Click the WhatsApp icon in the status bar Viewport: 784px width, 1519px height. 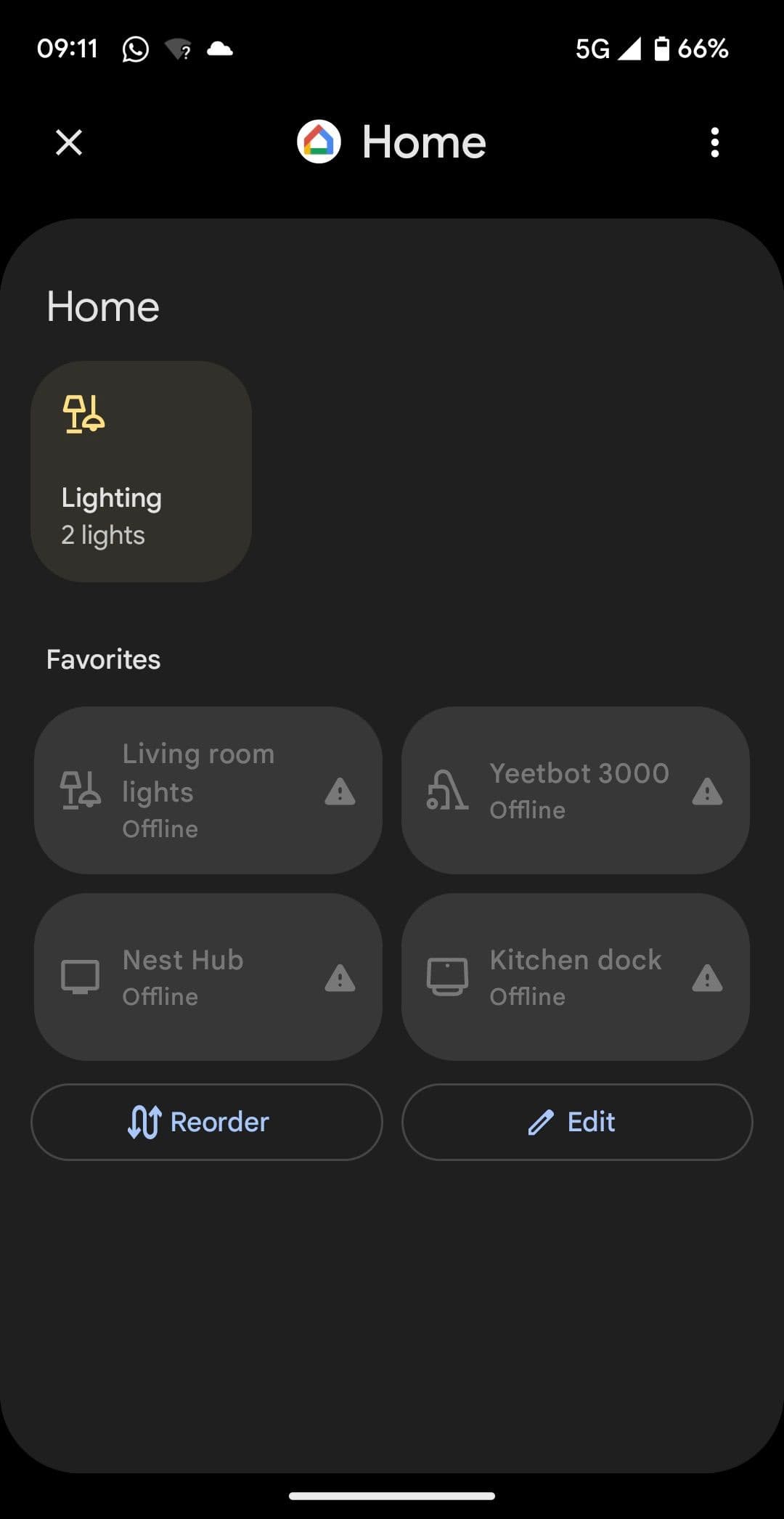coord(135,48)
